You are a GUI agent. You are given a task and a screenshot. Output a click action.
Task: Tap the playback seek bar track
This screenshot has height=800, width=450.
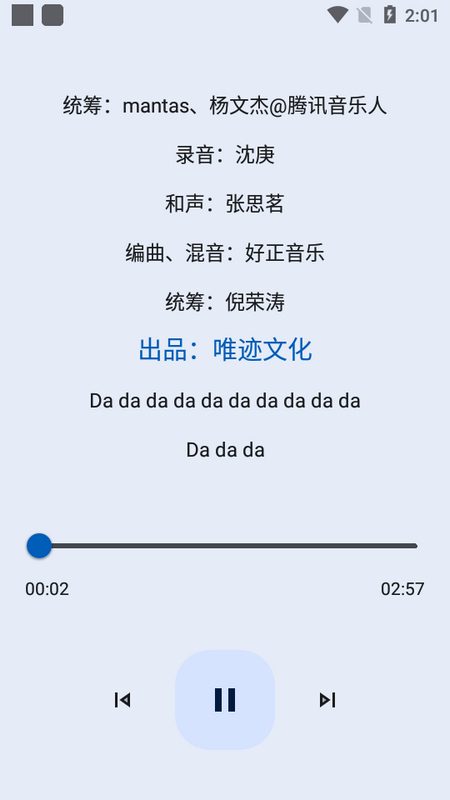225,546
